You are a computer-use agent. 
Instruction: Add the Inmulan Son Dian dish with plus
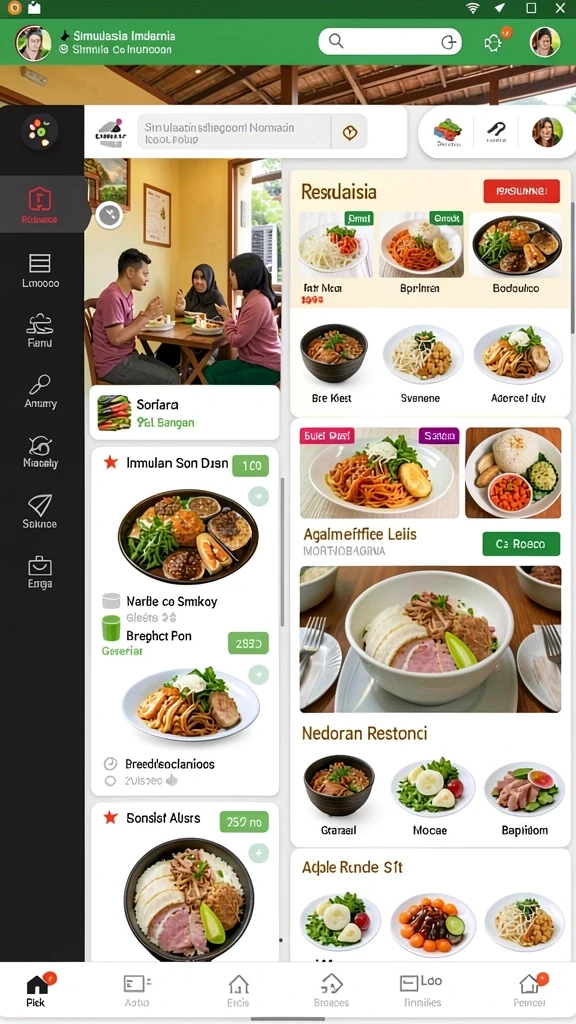[259, 497]
